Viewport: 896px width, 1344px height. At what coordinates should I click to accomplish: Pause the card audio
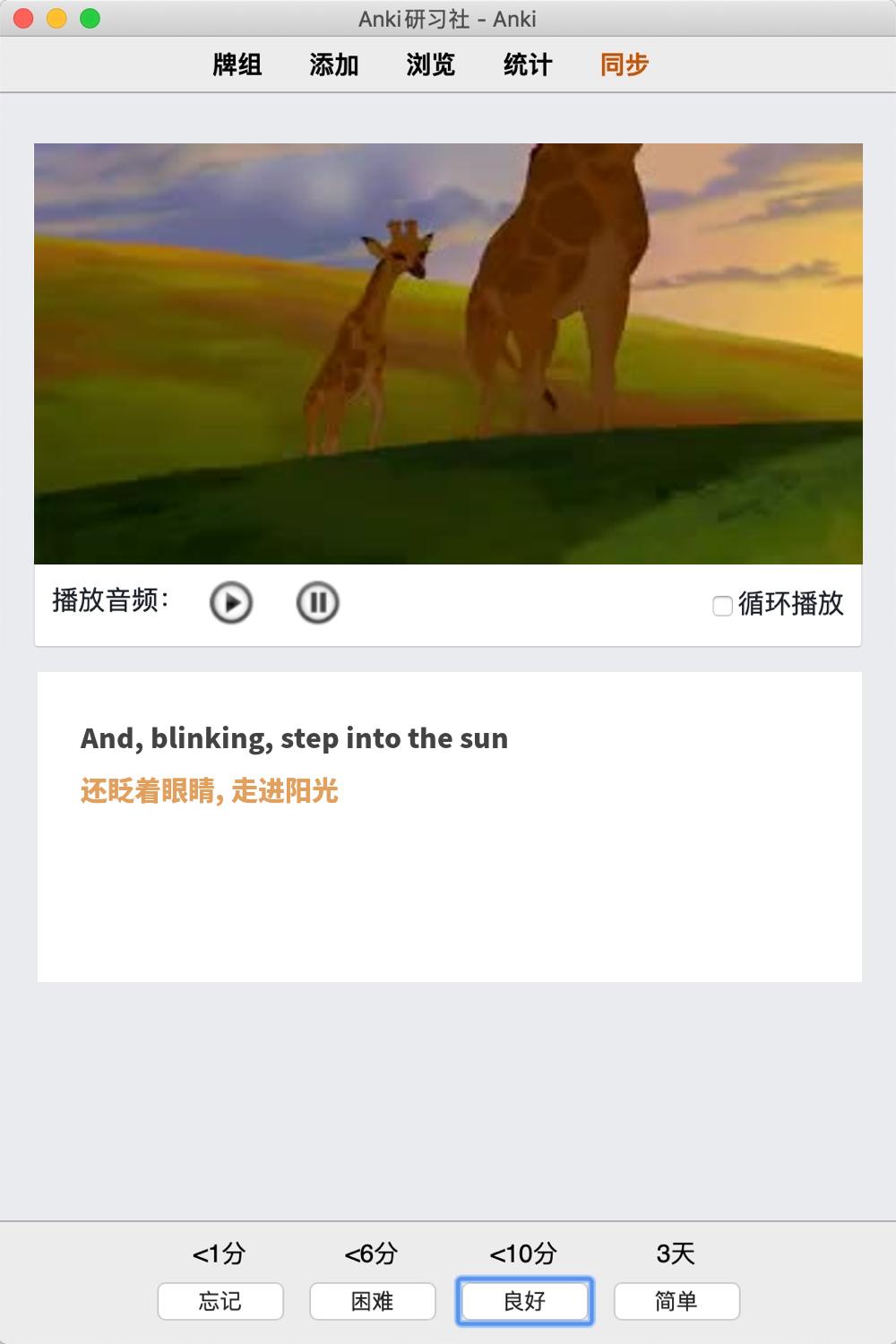pyautogui.click(x=317, y=602)
